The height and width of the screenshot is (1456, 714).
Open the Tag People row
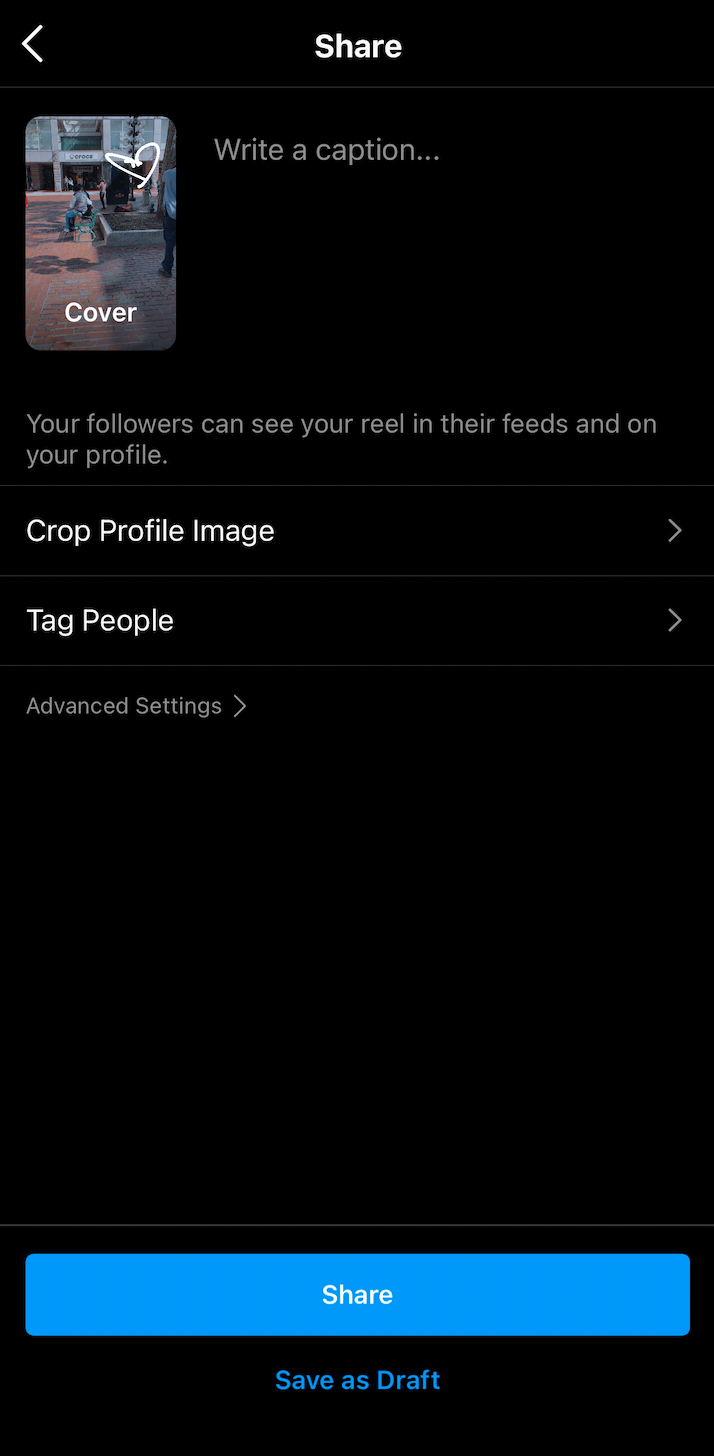tap(357, 621)
